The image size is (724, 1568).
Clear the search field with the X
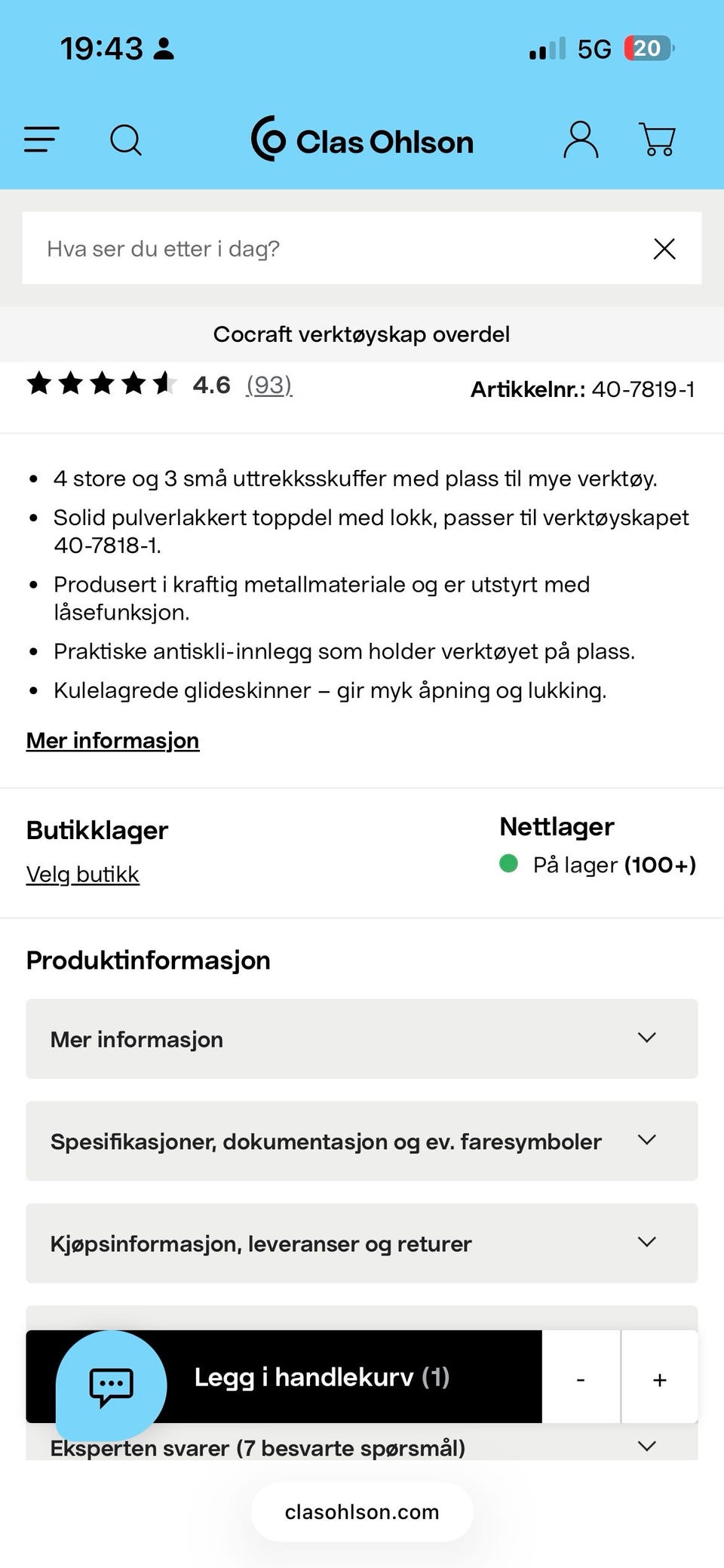pyautogui.click(x=664, y=248)
